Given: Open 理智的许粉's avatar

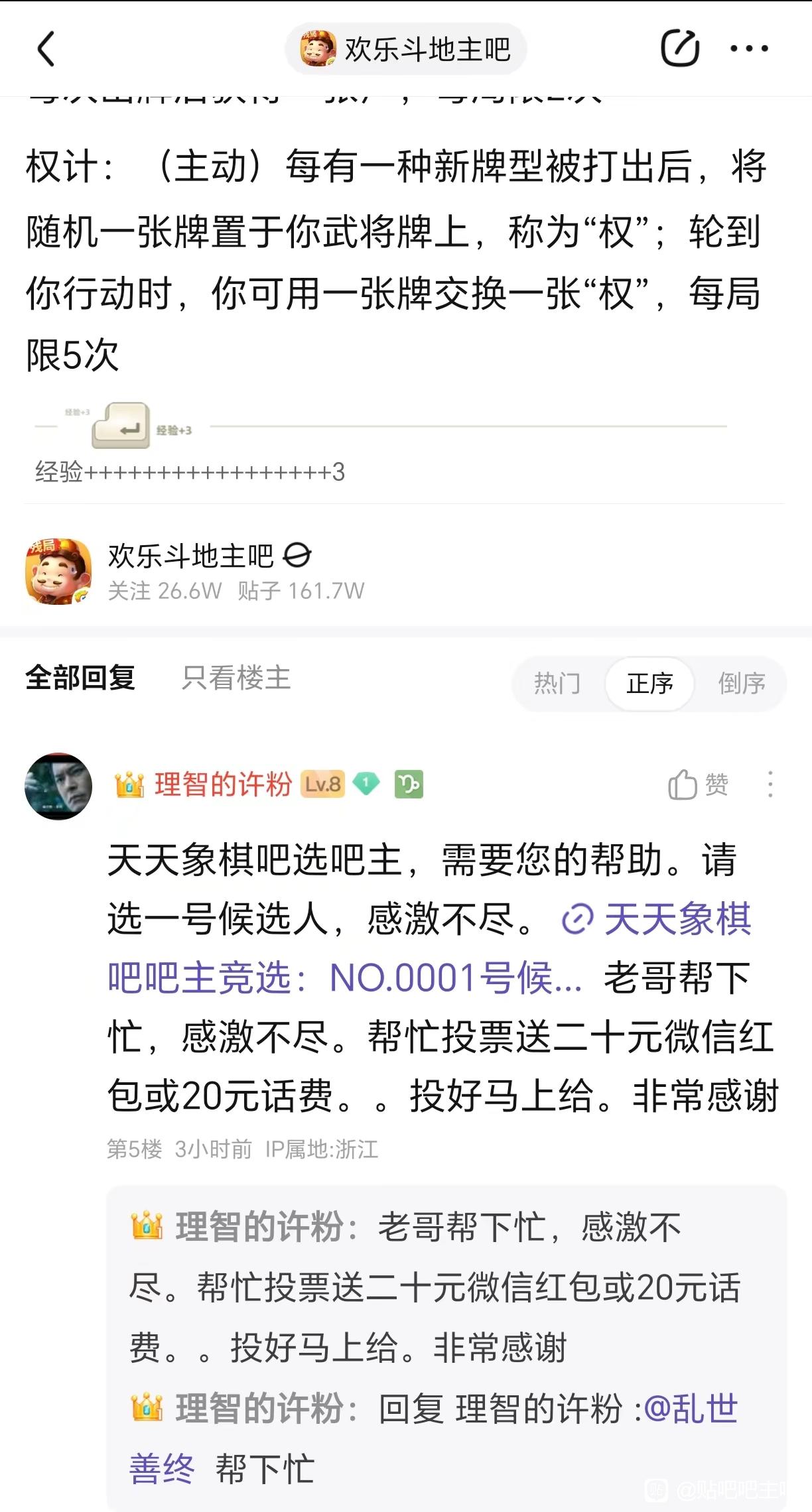Looking at the screenshot, I should [58, 786].
